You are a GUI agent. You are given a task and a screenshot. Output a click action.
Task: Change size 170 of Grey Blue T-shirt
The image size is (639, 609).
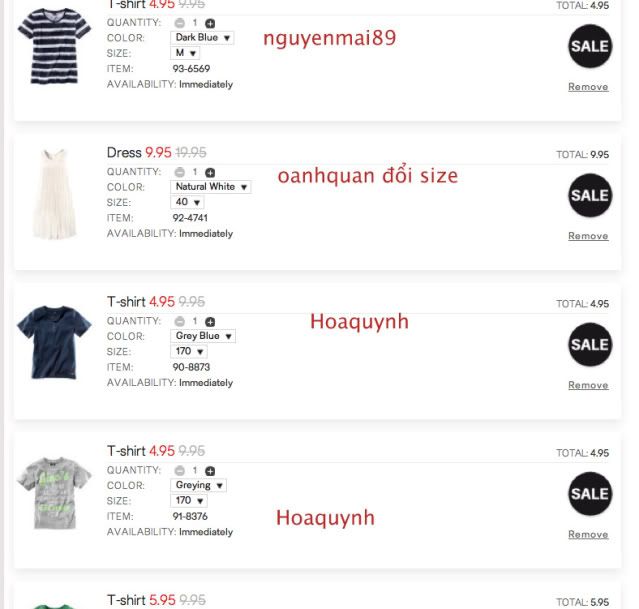point(189,351)
